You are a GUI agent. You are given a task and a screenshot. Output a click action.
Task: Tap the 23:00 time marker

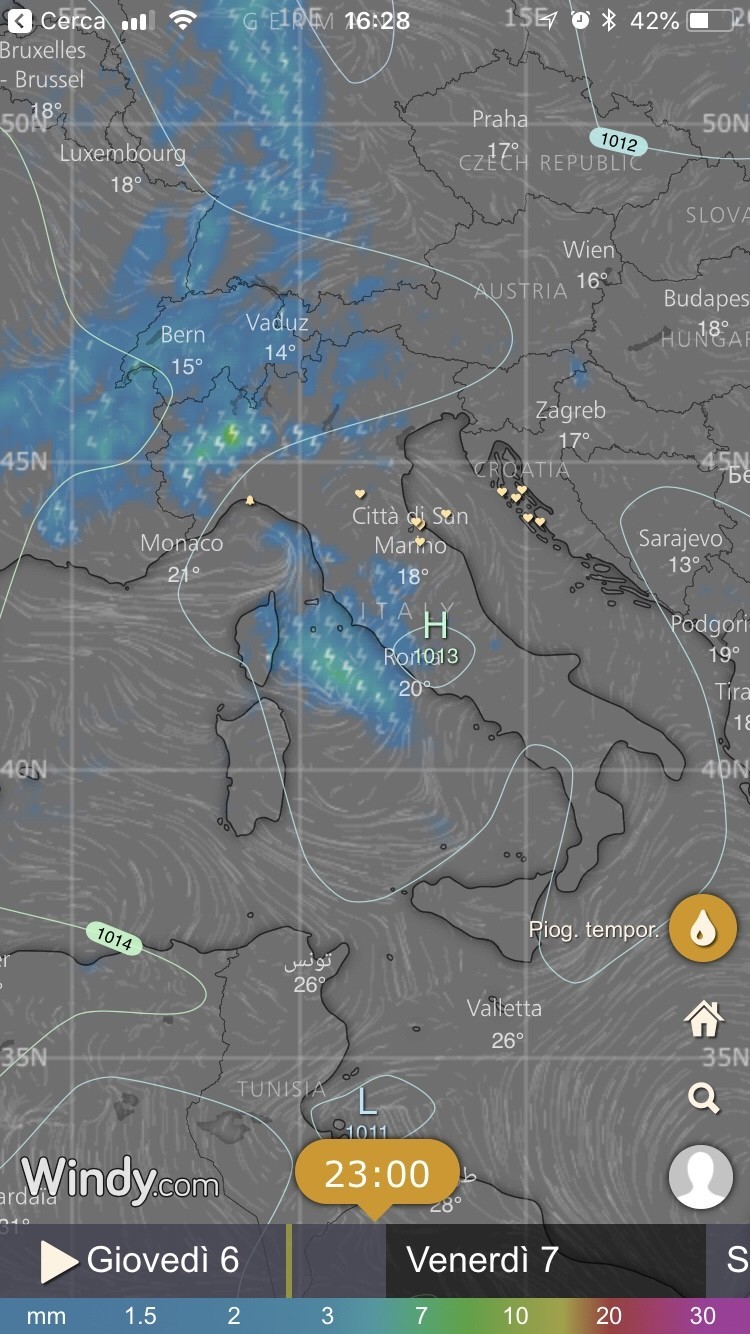coord(377,1174)
